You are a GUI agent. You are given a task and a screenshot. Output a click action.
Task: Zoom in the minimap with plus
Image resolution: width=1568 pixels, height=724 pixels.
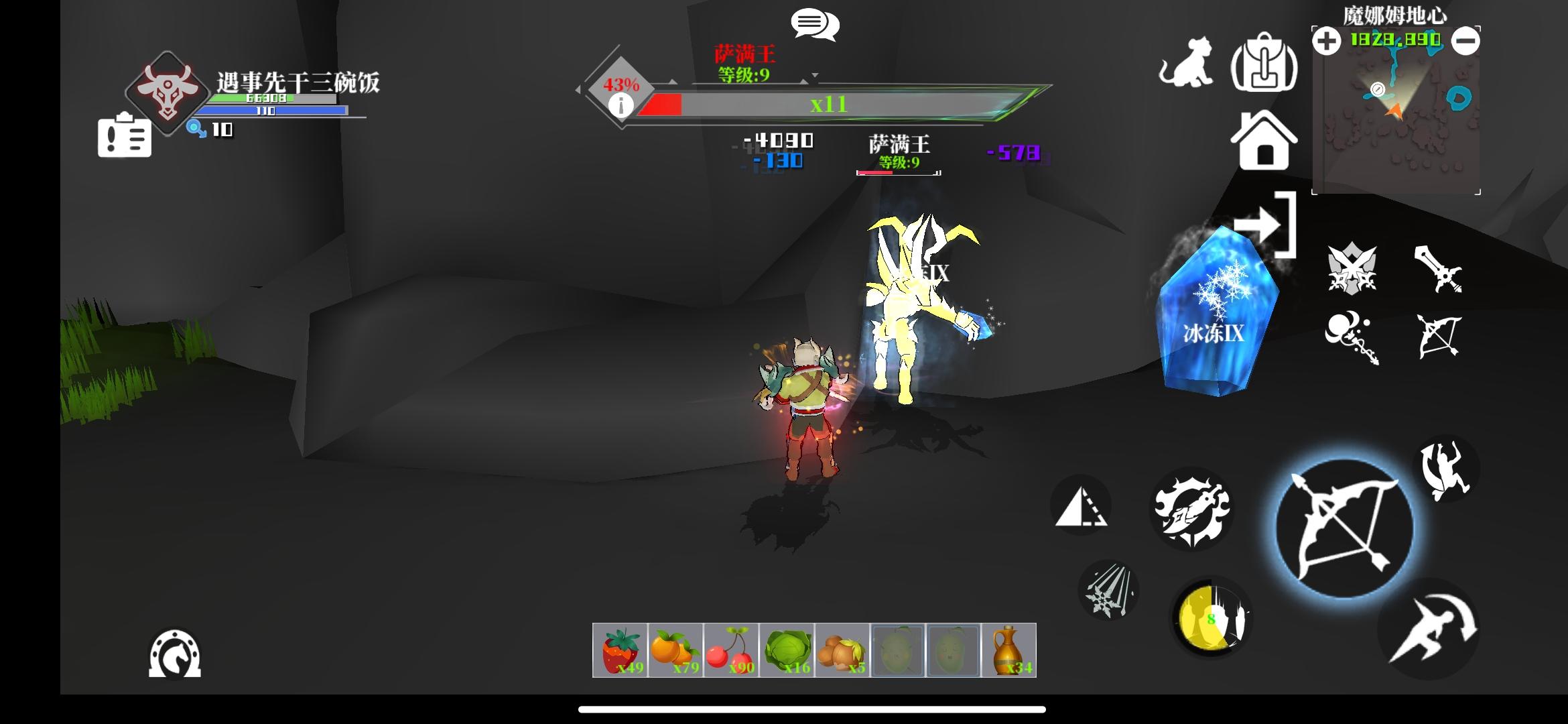coord(1326,42)
